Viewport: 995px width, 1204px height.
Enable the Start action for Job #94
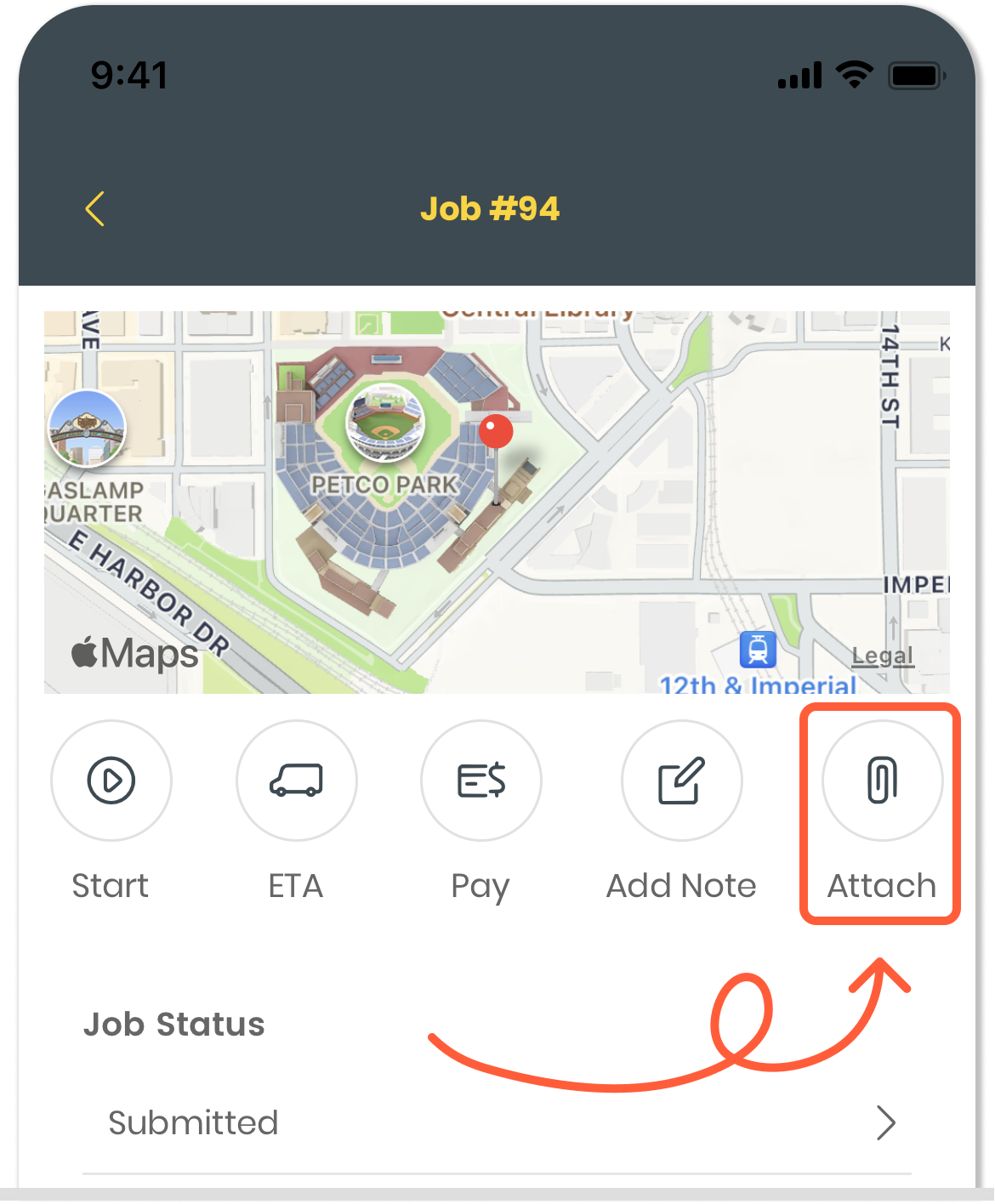pyautogui.click(x=111, y=780)
